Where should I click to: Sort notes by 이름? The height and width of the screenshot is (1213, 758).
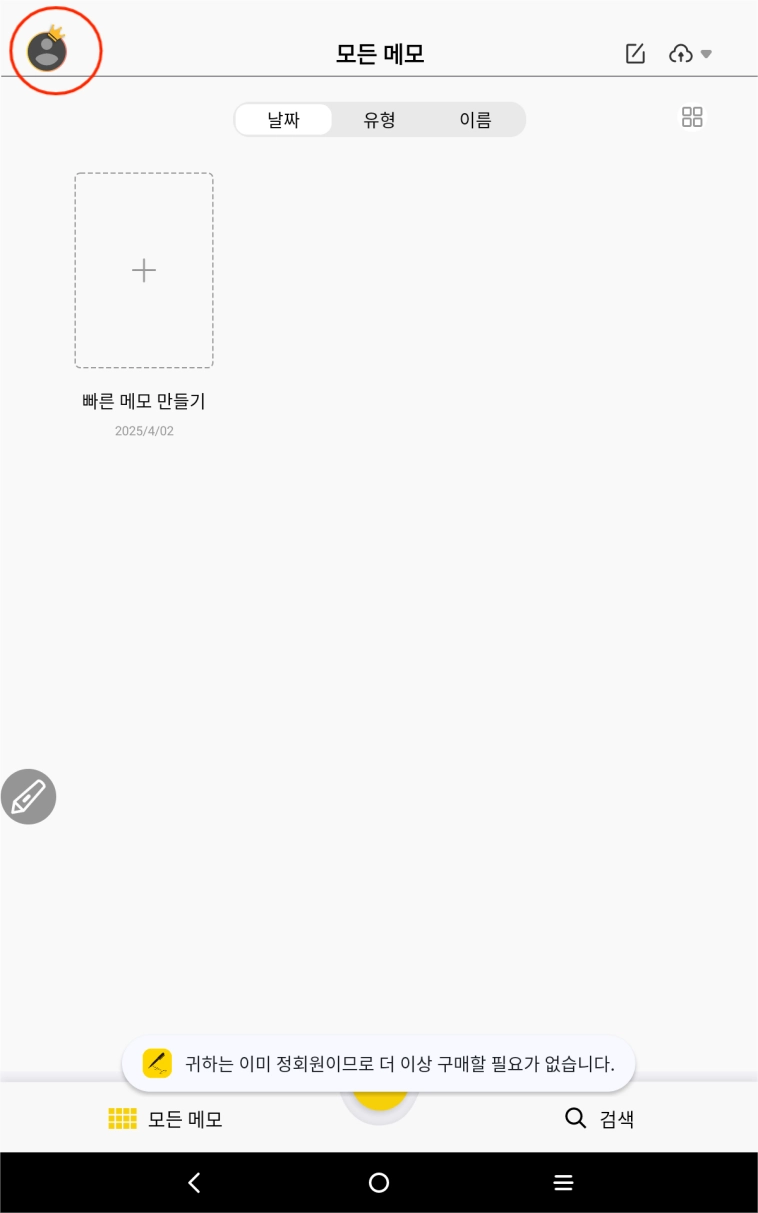pos(475,120)
